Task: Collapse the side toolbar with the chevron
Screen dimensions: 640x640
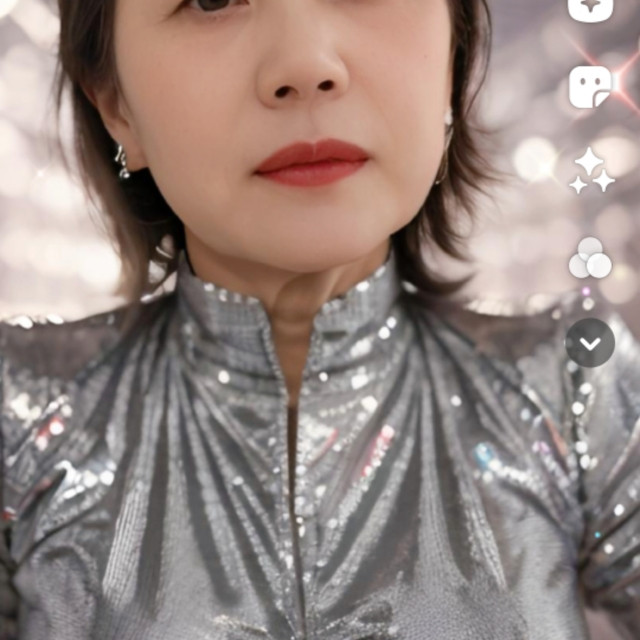Action: pyautogui.click(x=590, y=343)
